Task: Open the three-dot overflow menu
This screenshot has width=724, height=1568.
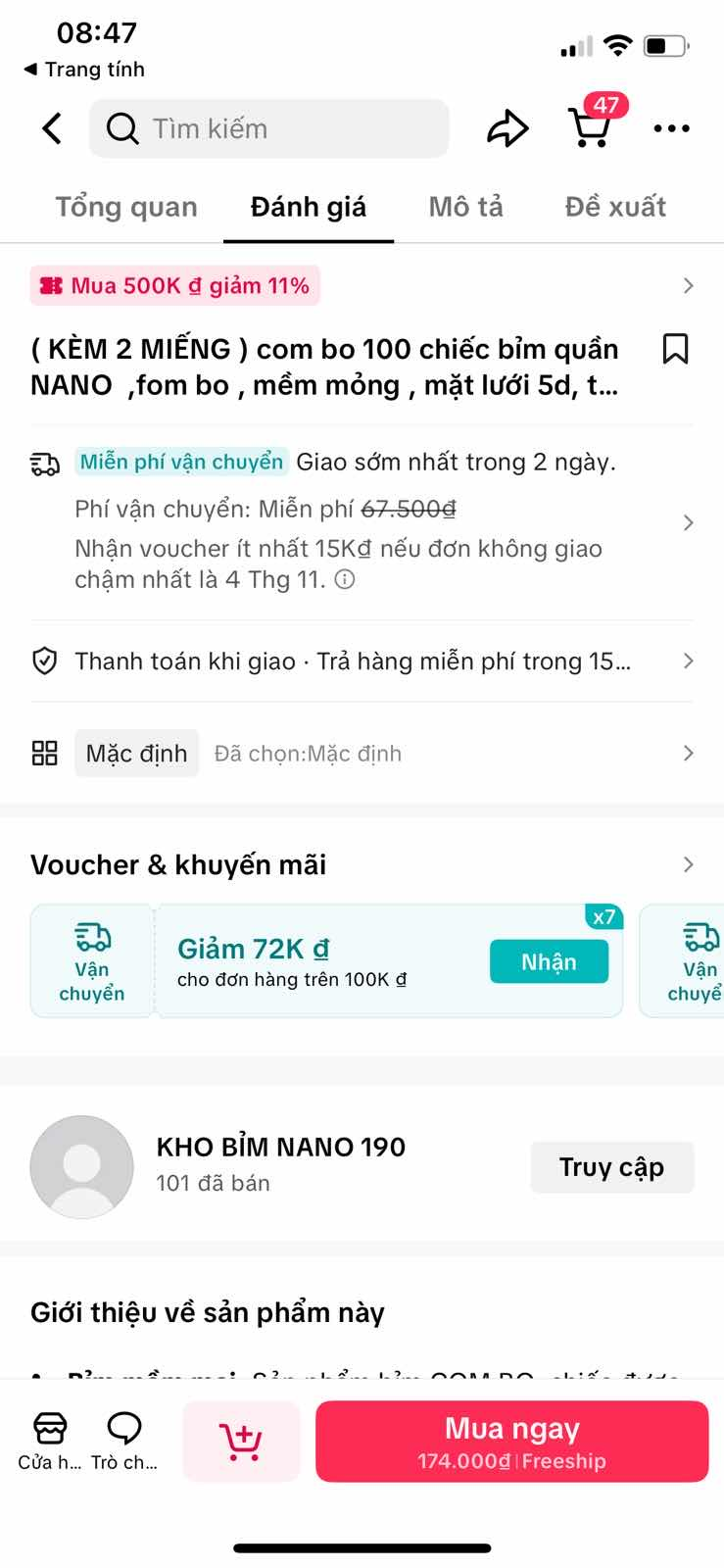Action: click(x=671, y=128)
